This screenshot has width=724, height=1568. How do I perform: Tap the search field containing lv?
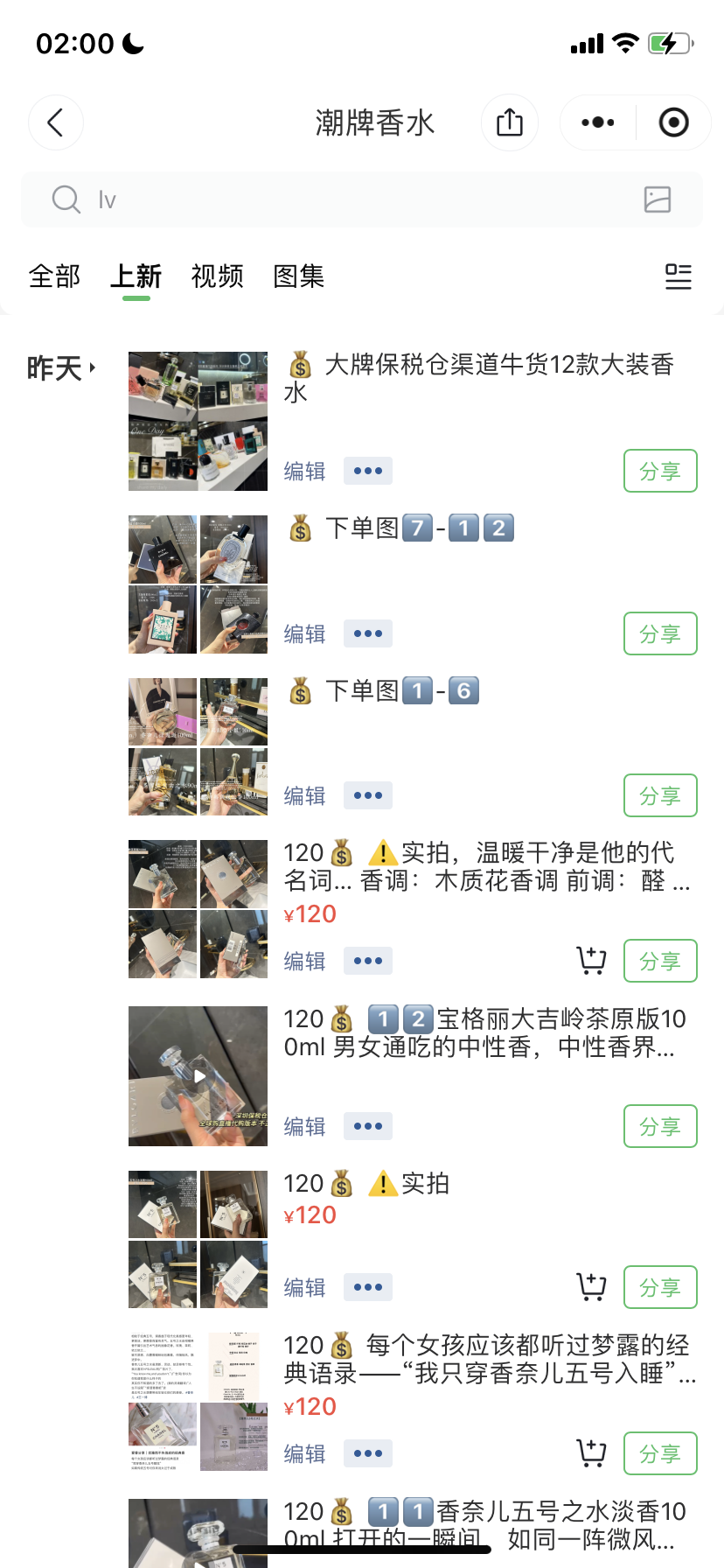pyautogui.click(x=350, y=199)
